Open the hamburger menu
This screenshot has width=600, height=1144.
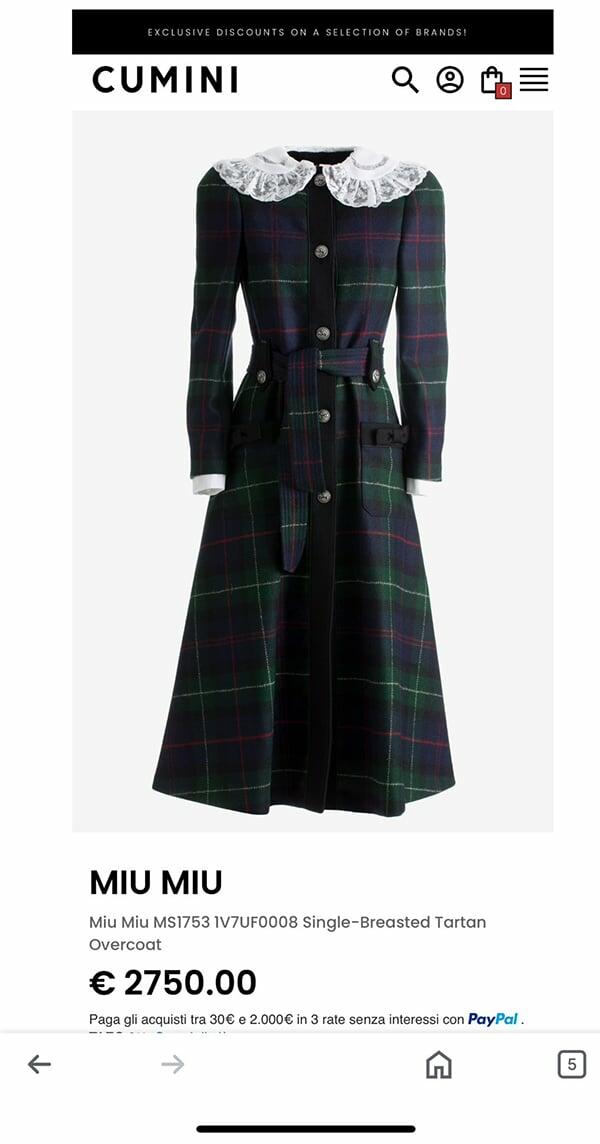534,80
